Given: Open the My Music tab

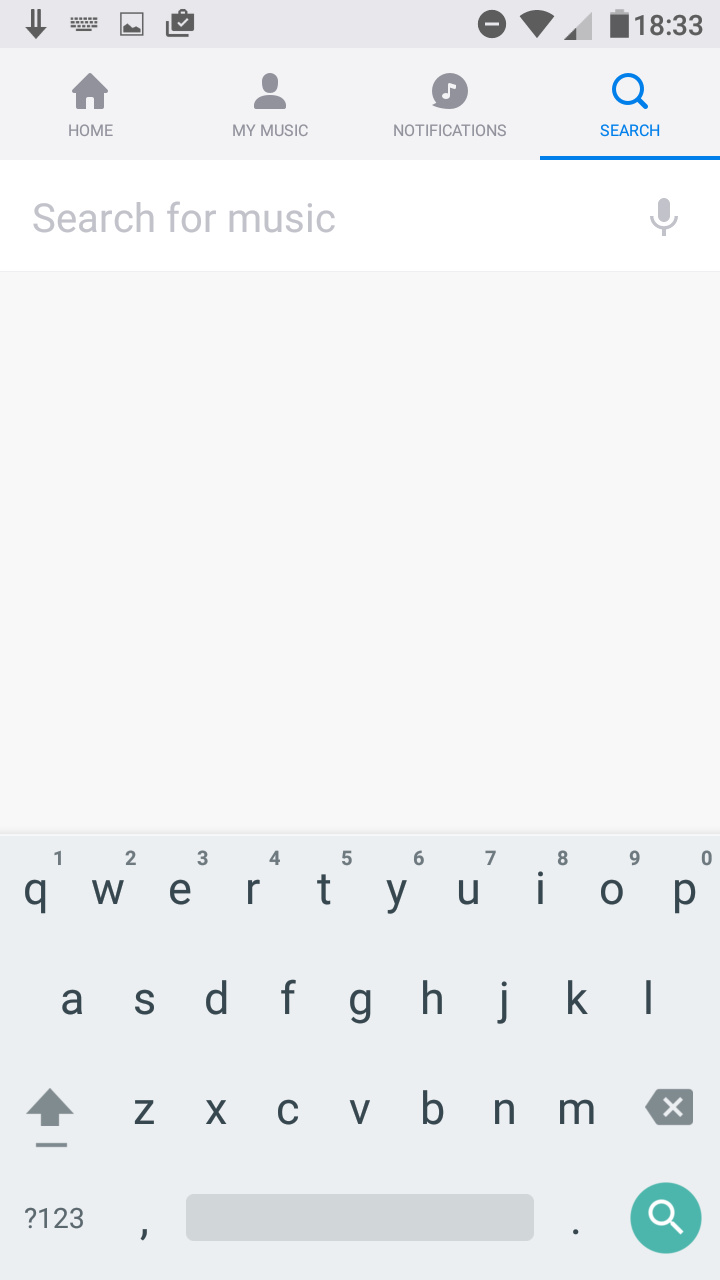Looking at the screenshot, I should point(270,104).
